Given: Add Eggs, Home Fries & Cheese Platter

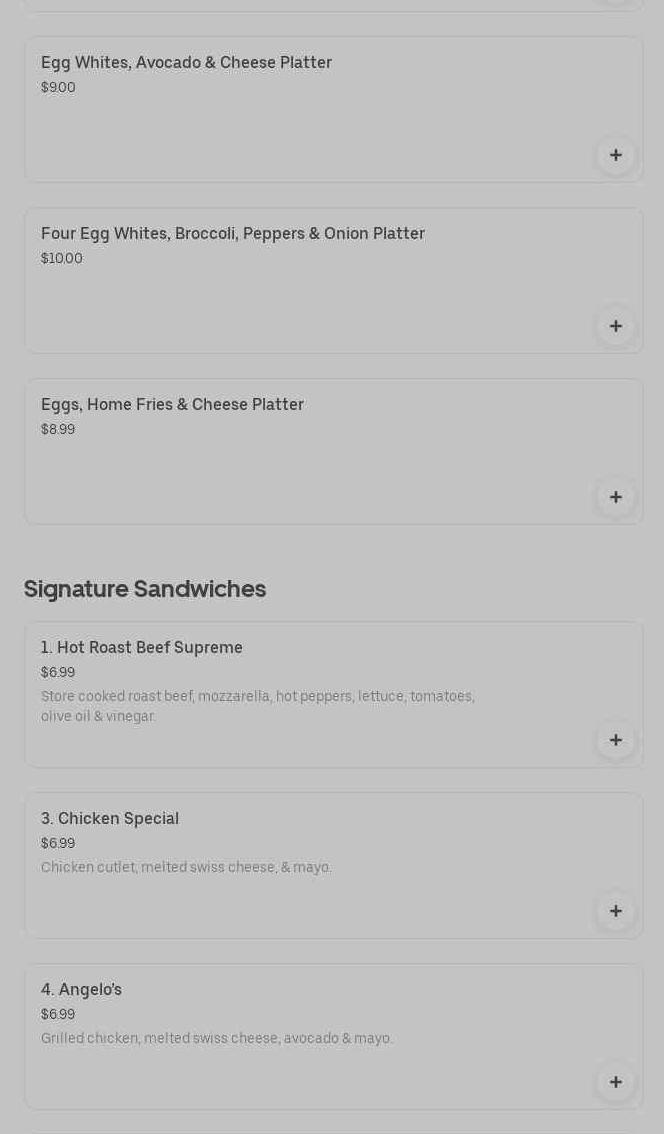Looking at the screenshot, I should [x=615, y=497].
